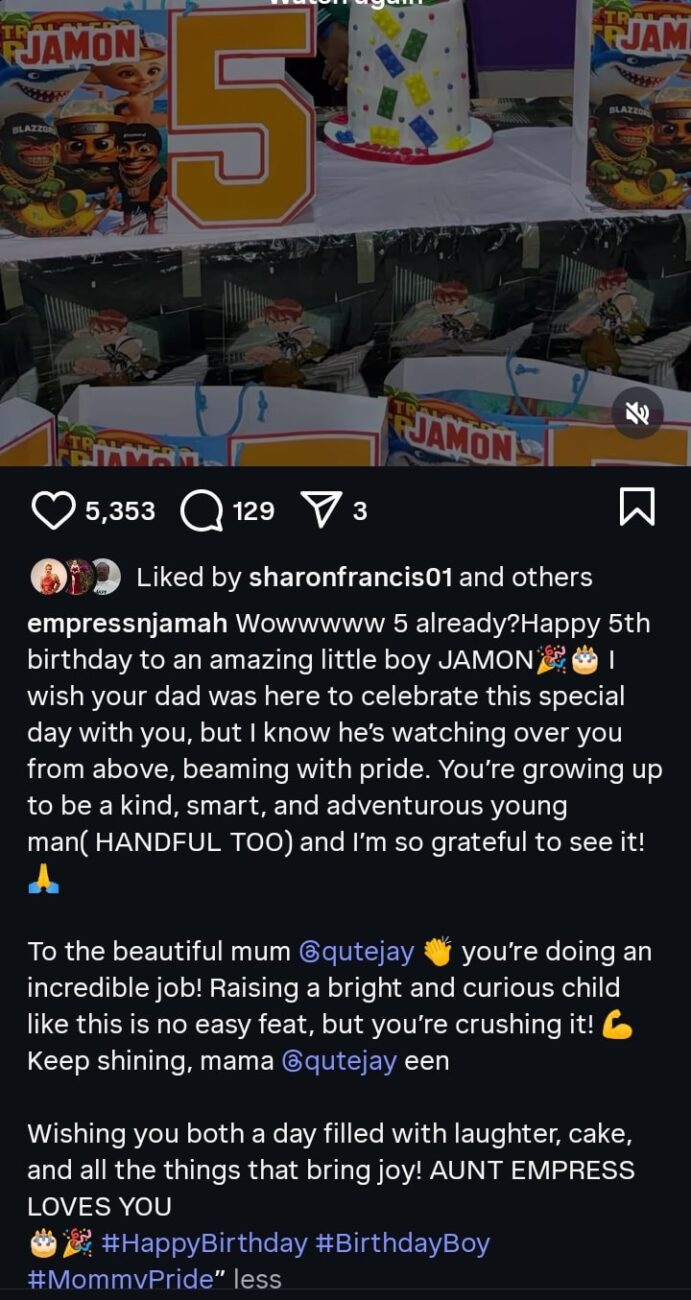Viewport: 691px width, 1300px height.
Task: Open the #BirthdayBoy hashtag
Action: pyautogui.click(x=402, y=1243)
